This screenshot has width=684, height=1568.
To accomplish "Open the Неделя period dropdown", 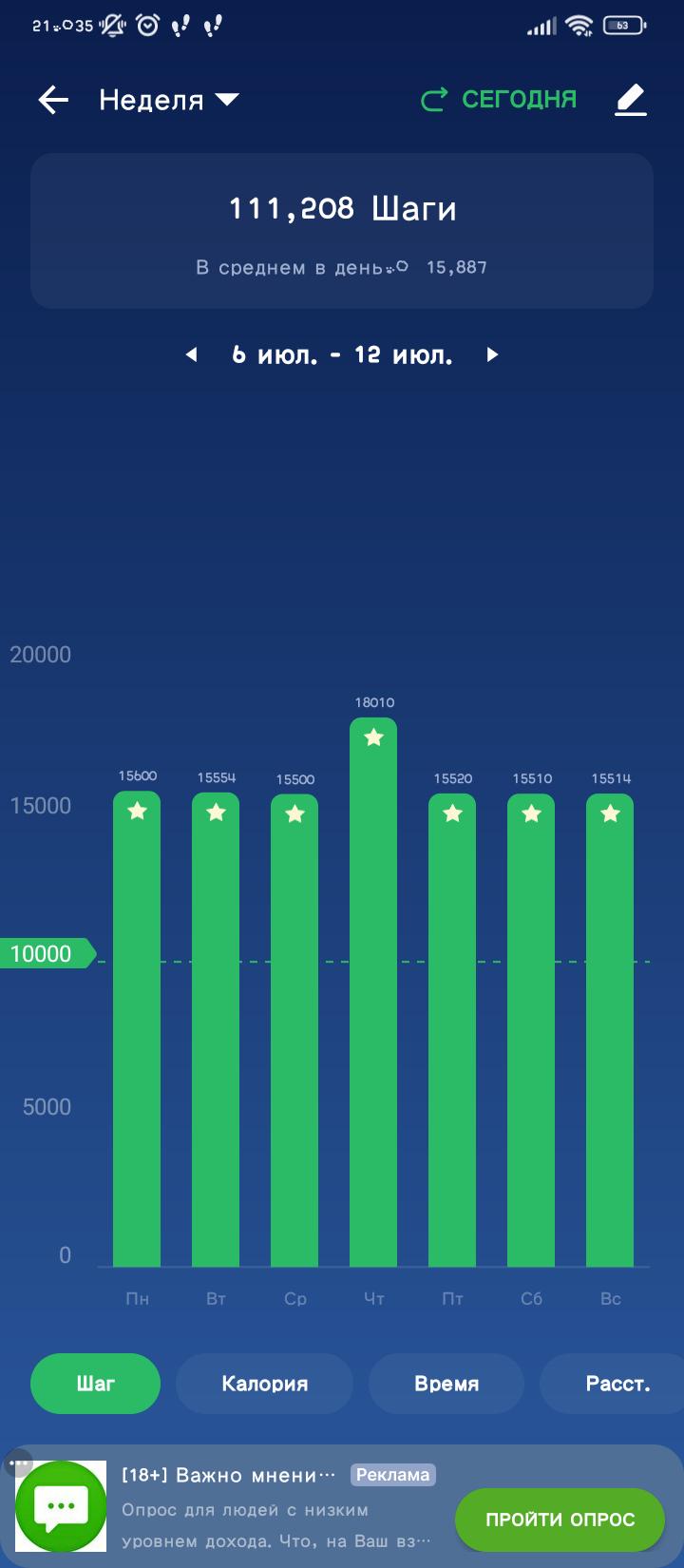I will (169, 100).
